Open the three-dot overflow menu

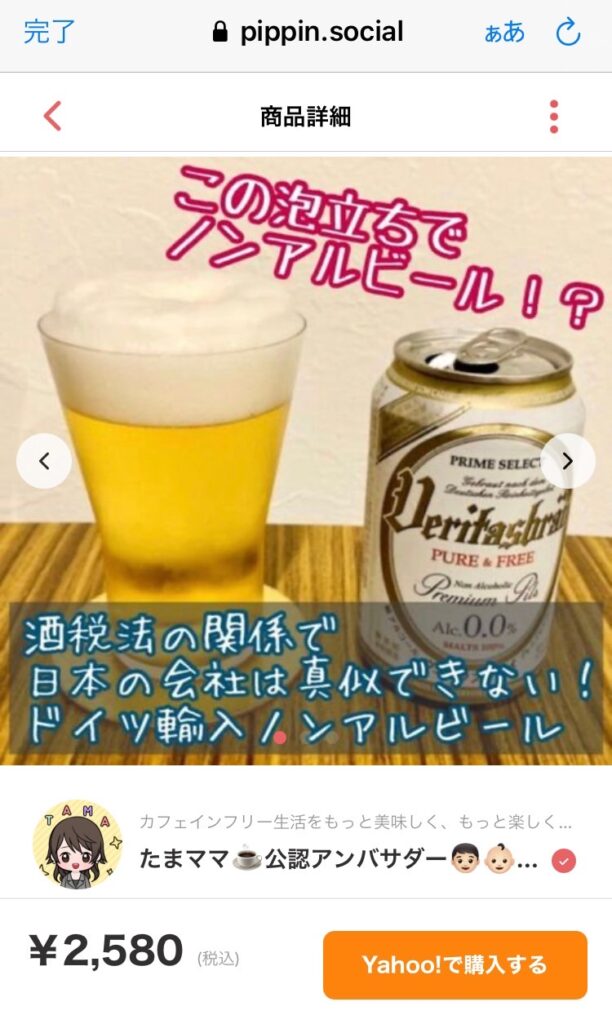coord(554,116)
